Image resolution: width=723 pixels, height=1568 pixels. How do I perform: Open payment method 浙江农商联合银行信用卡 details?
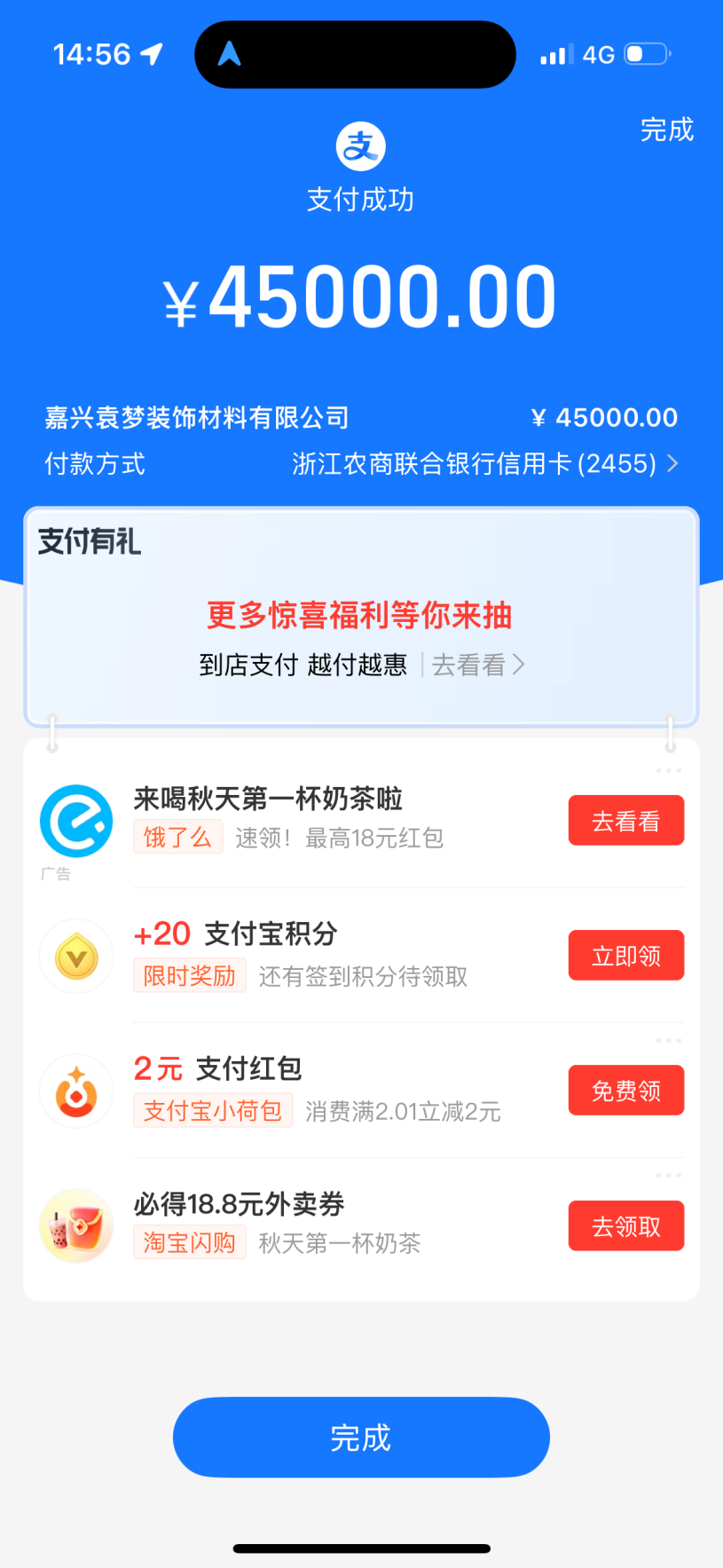(484, 464)
